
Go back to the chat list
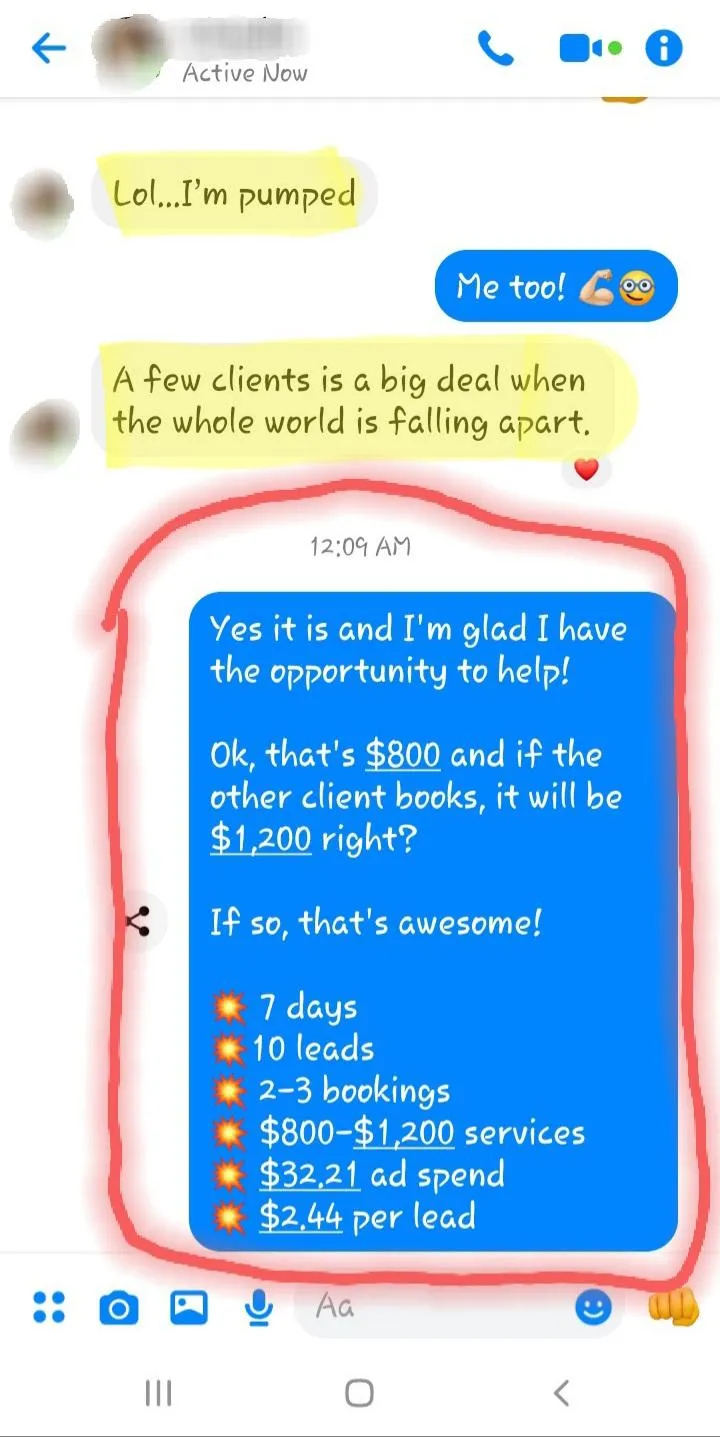click(x=48, y=47)
